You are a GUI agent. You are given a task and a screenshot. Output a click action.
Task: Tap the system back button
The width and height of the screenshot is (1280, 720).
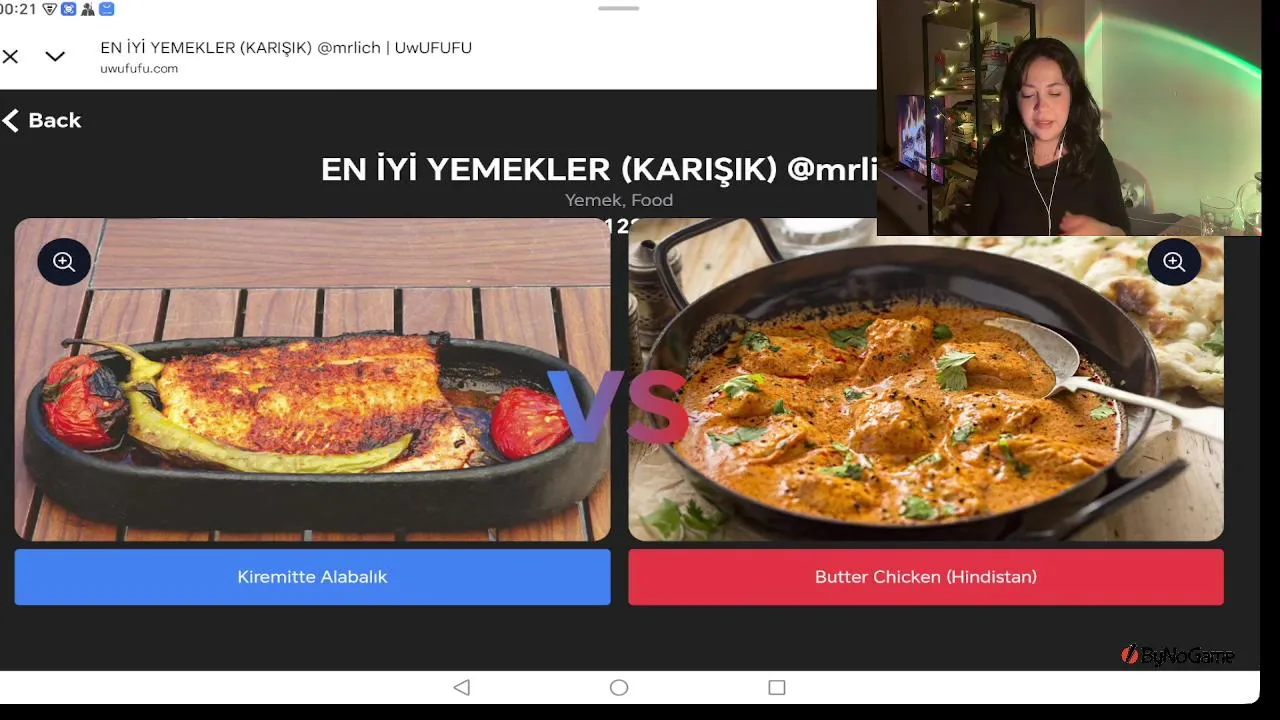pyautogui.click(x=461, y=688)
